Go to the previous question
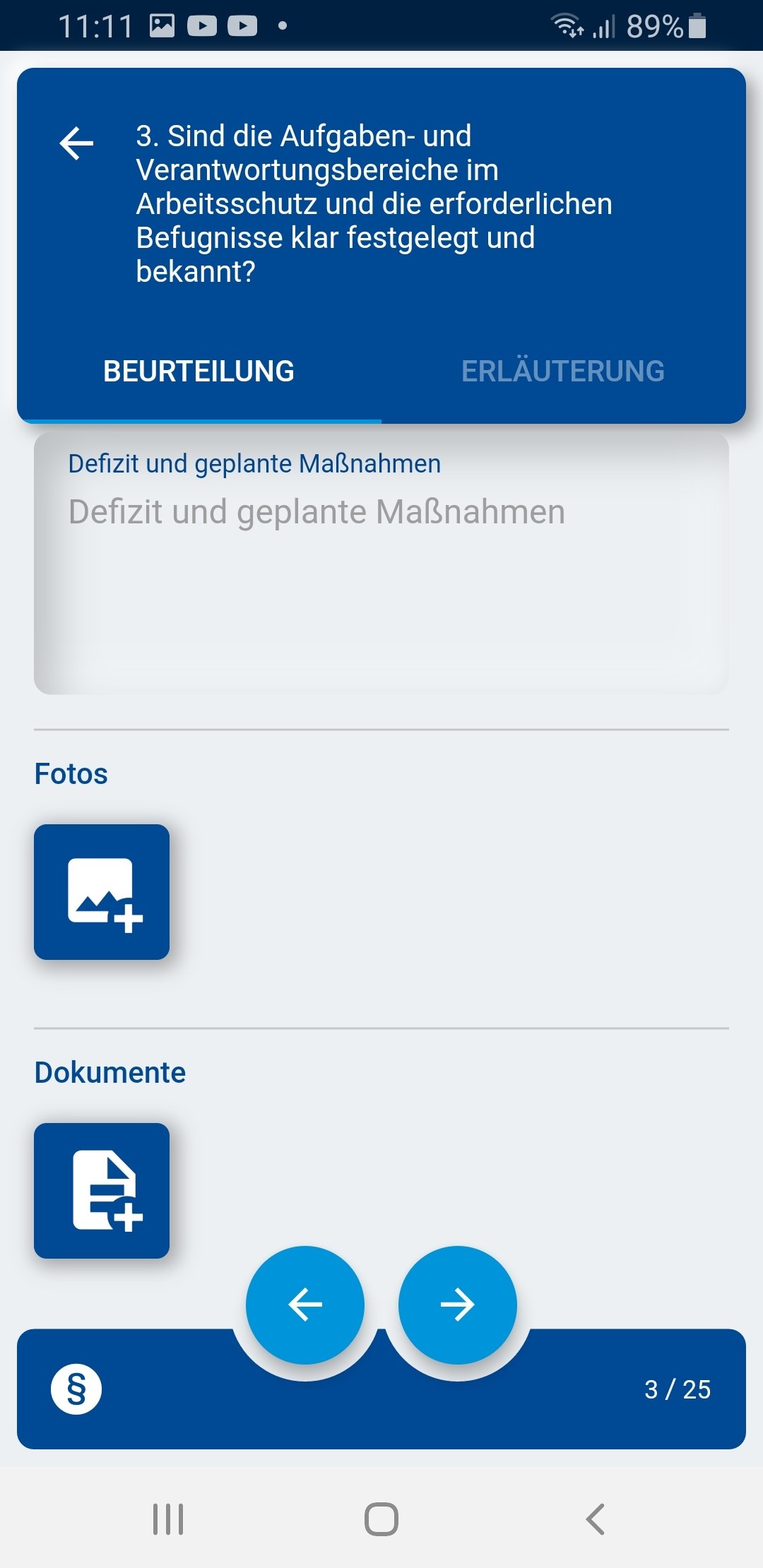The width and height of the screenshot is (763, 1568). 305,1305
